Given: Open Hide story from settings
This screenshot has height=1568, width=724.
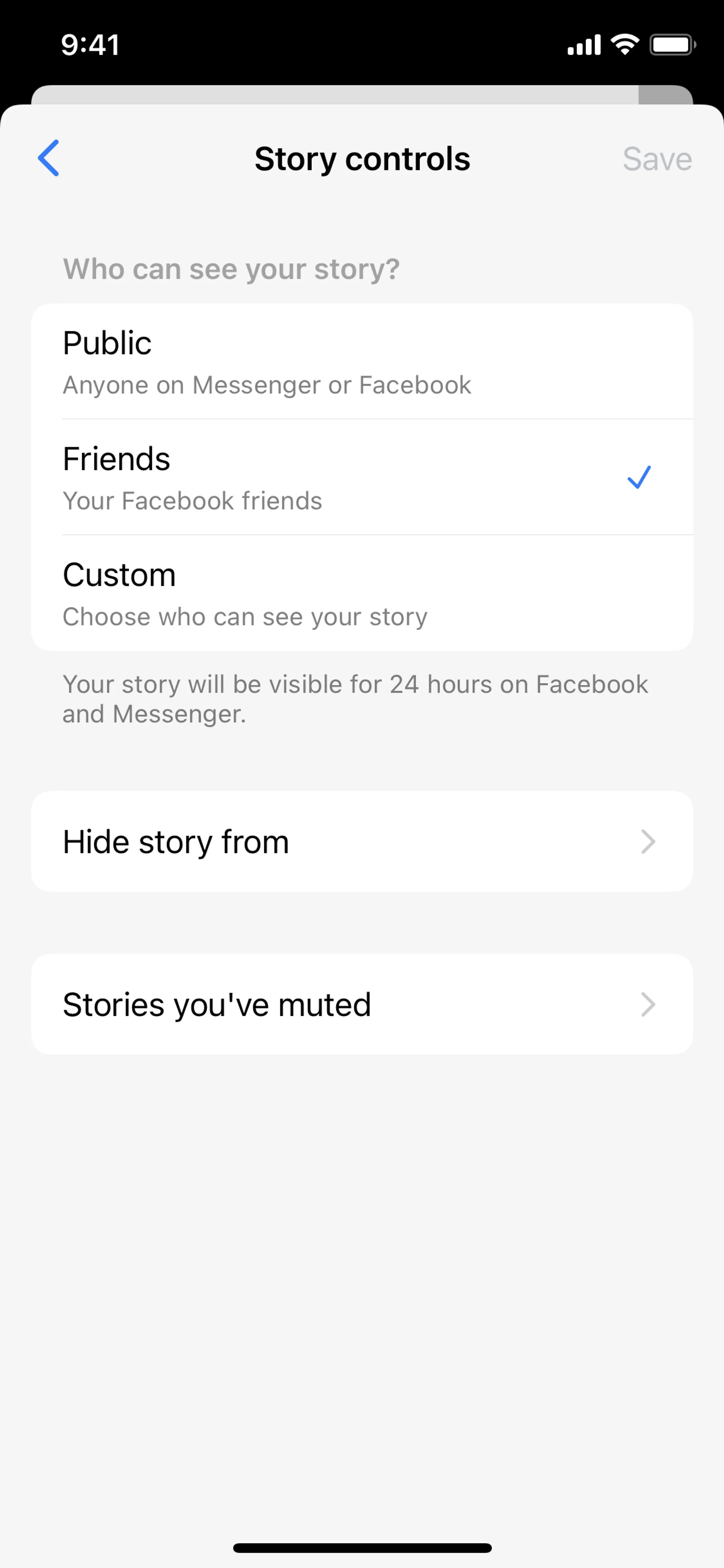Looking at the screenshot, I should click(x=361, y=842).
